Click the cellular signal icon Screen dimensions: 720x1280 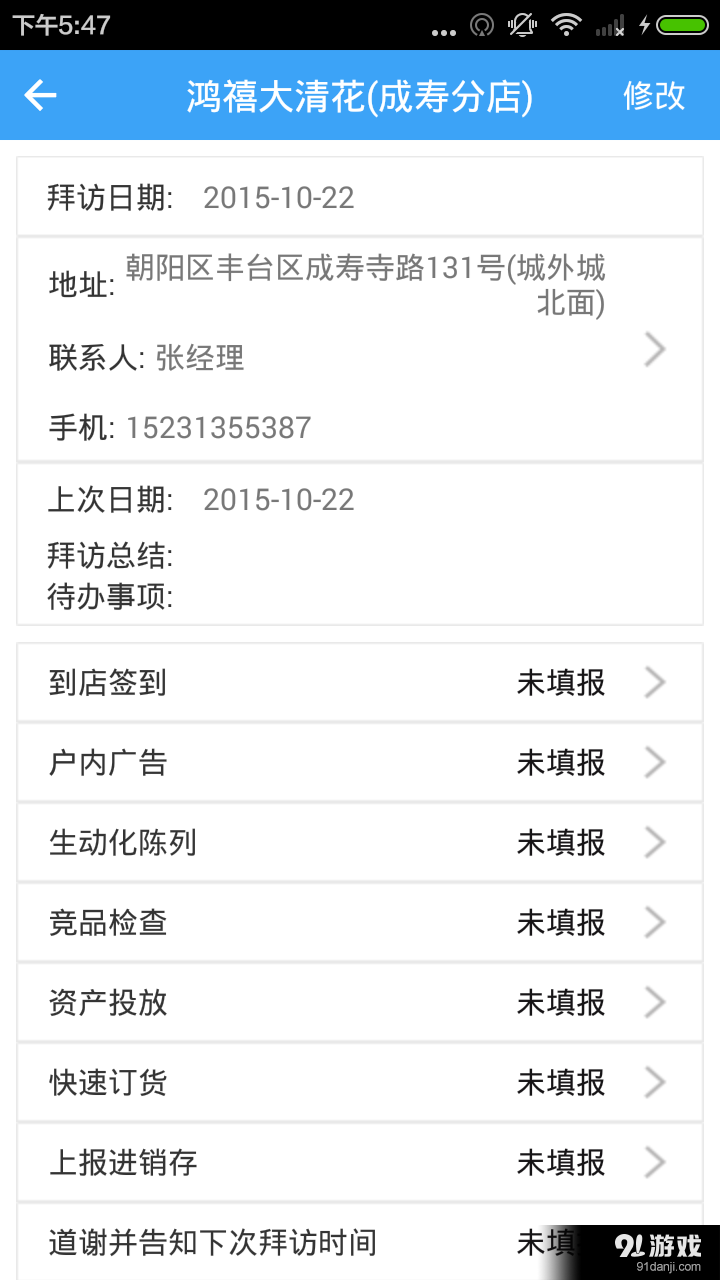pos(610,26)
